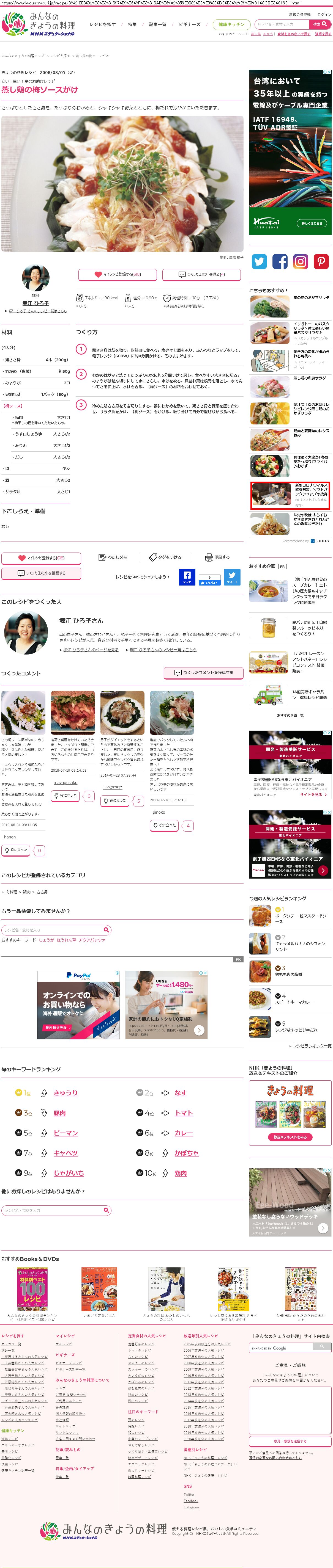Image resolution: width=333 pixels, height=1568 pixels.
Task: Tap ログイン link at top right
Action: tap(324, 15)
